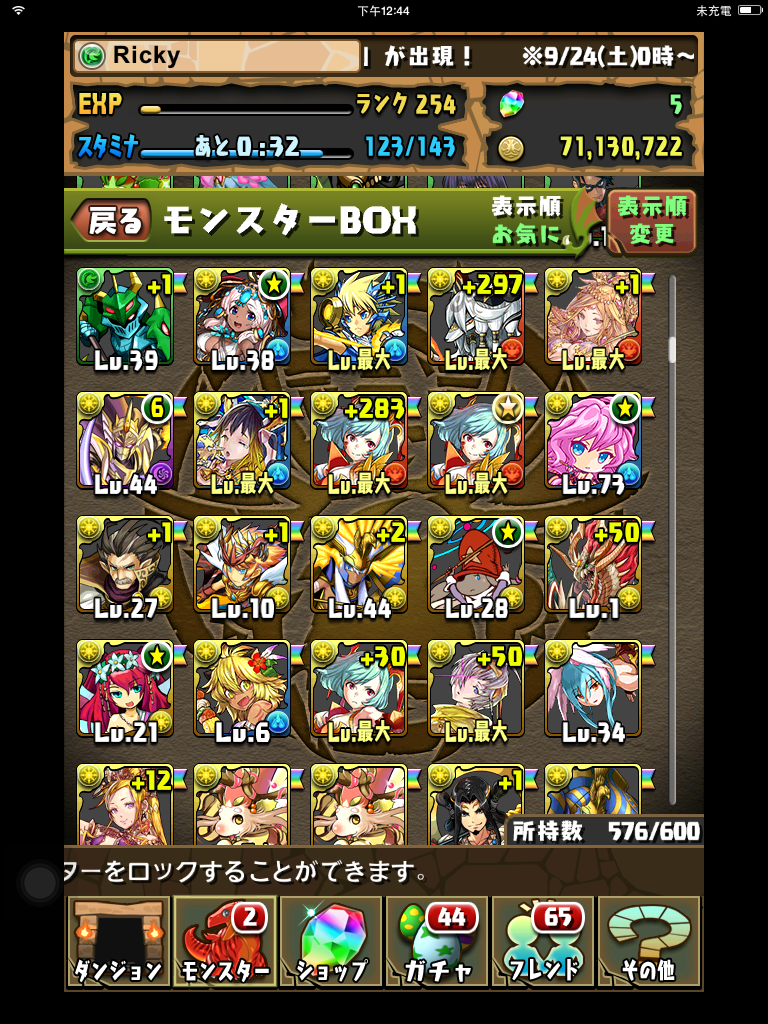Open the その他 menu tab
Viewport: 768px width, 1024px height.
point(652,941)
